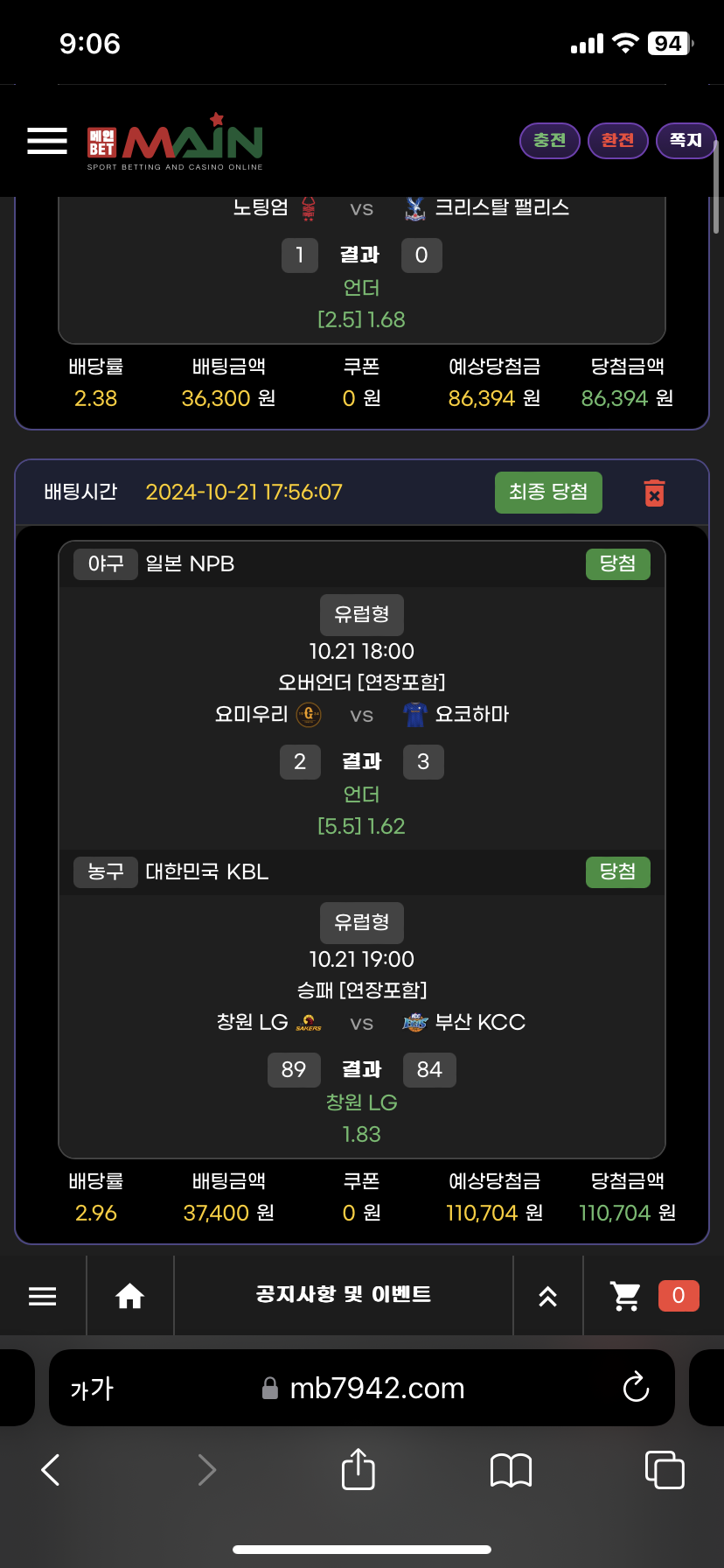724x1568 pixels.
Task: Open the hamburger menu beside the Main Bet logo
Action: [47, 140]
